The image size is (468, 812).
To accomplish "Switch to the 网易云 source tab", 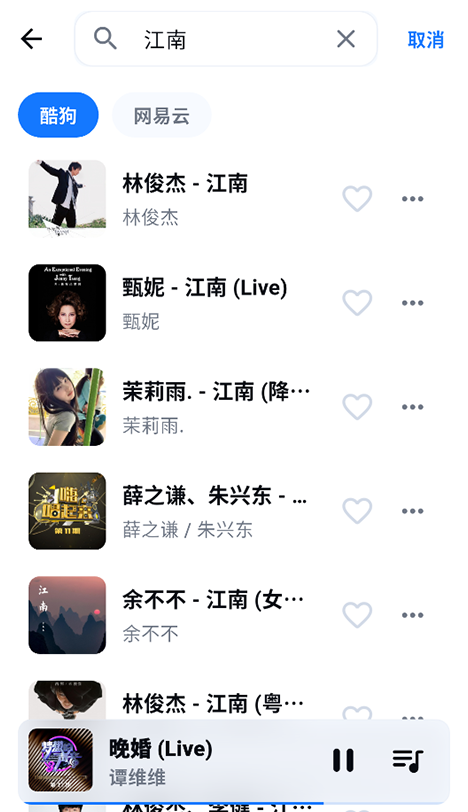I will click(x=162, y=115).
